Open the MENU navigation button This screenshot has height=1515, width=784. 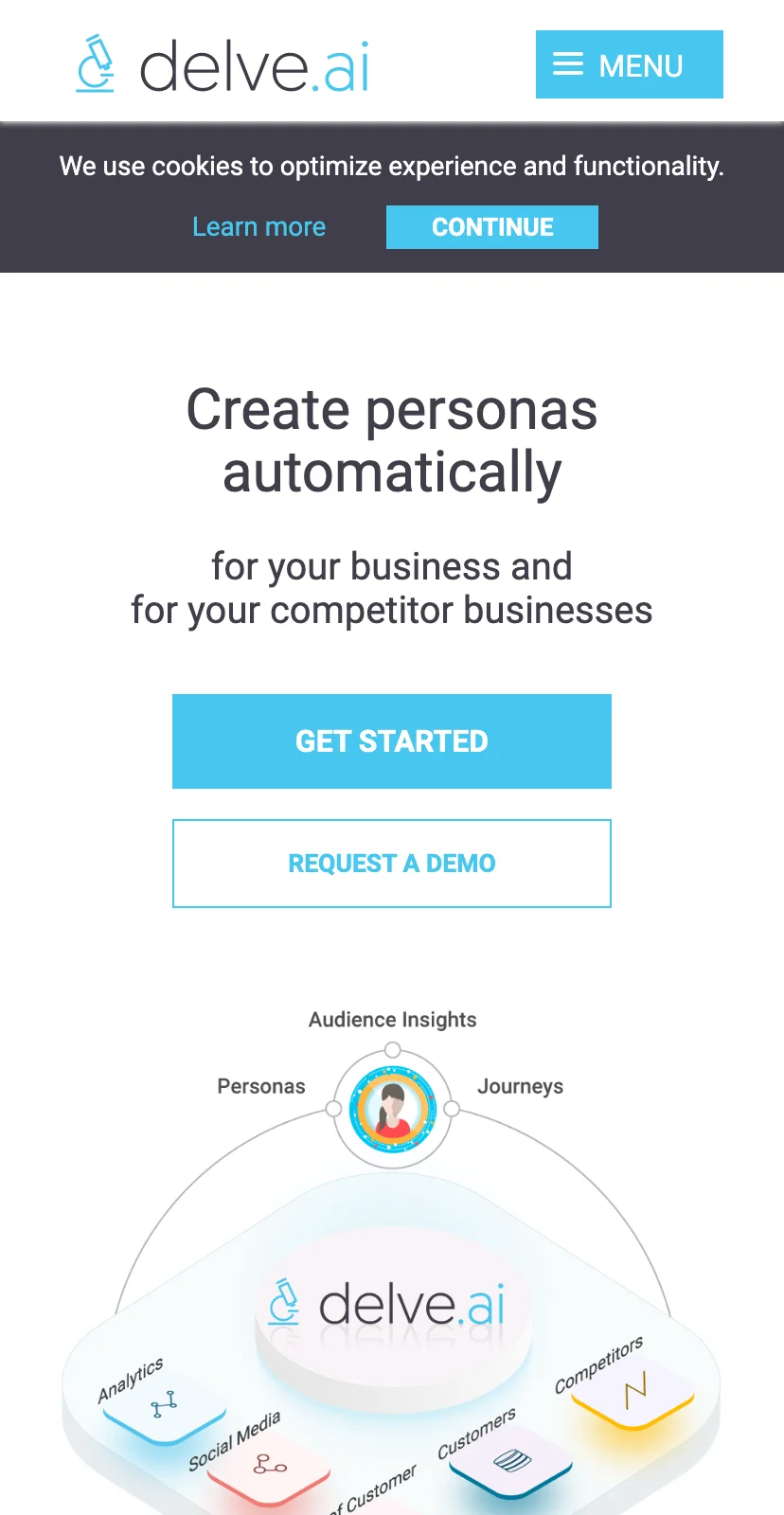[x=629, y=64]
